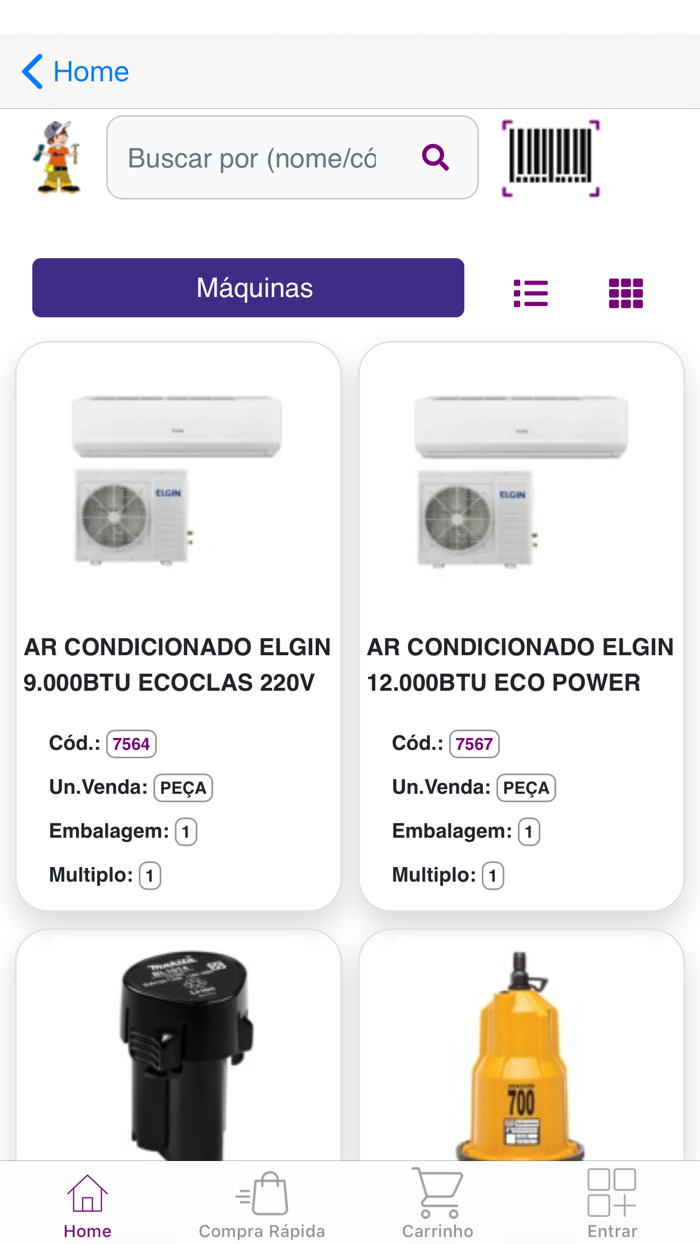Switch to list view layout
Screen dimensions: 700x1244
click(x=530, y=293)
